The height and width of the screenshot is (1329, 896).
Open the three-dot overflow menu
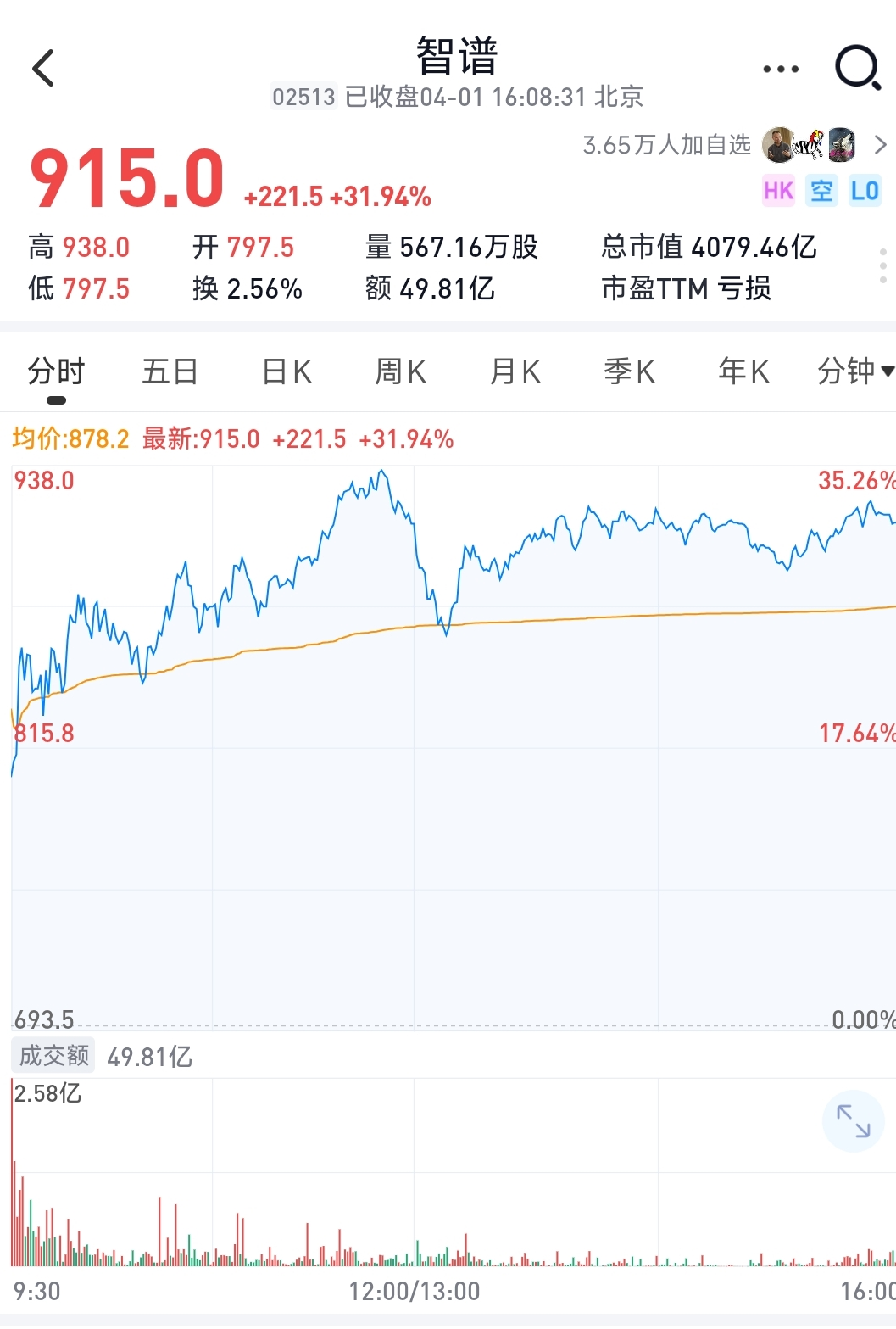pos(781,69)
